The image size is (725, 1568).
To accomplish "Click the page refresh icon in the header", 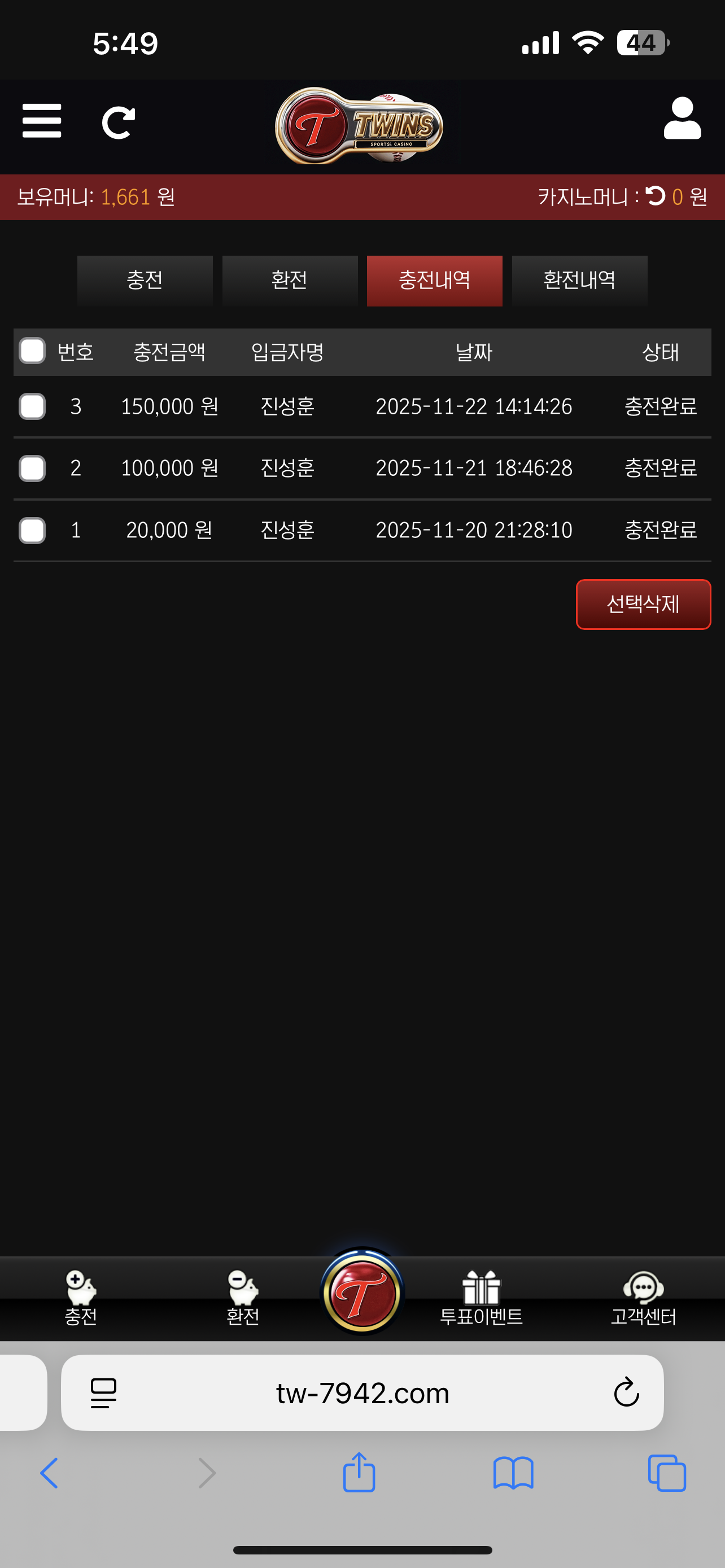I will click(x=119, y=121).
